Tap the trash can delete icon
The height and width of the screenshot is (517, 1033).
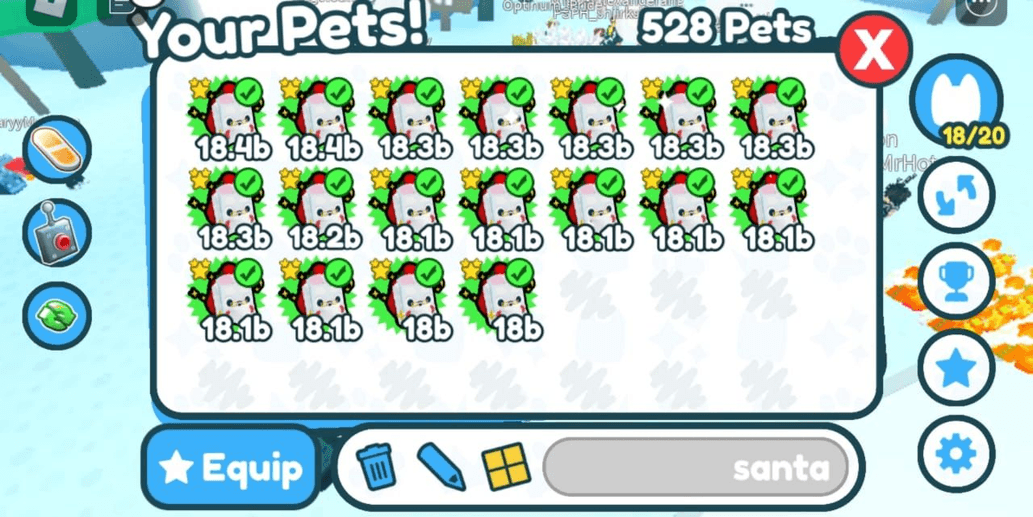coord(376,466)
